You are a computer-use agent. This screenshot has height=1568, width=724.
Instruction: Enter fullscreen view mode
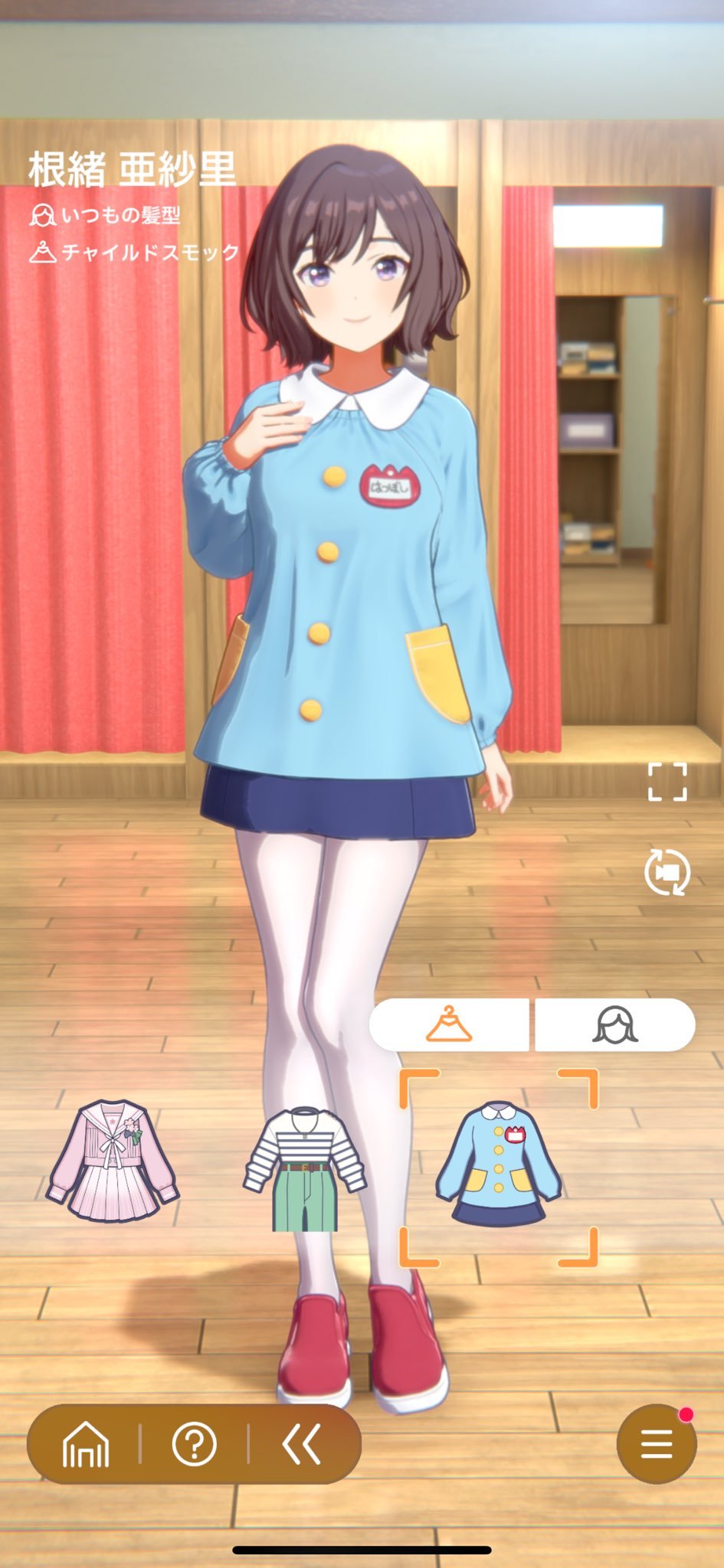667,782
